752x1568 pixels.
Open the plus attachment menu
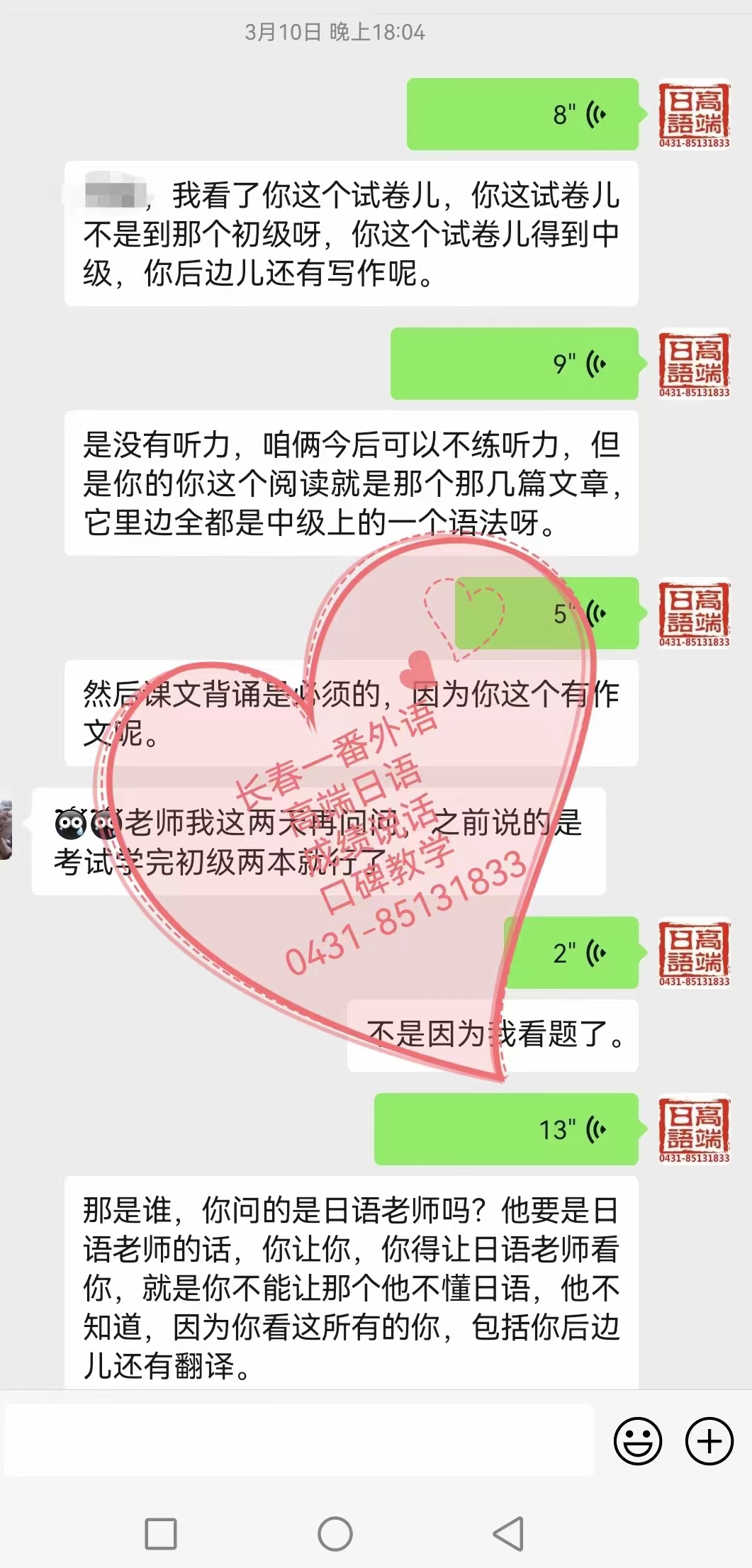point(709,1440)
